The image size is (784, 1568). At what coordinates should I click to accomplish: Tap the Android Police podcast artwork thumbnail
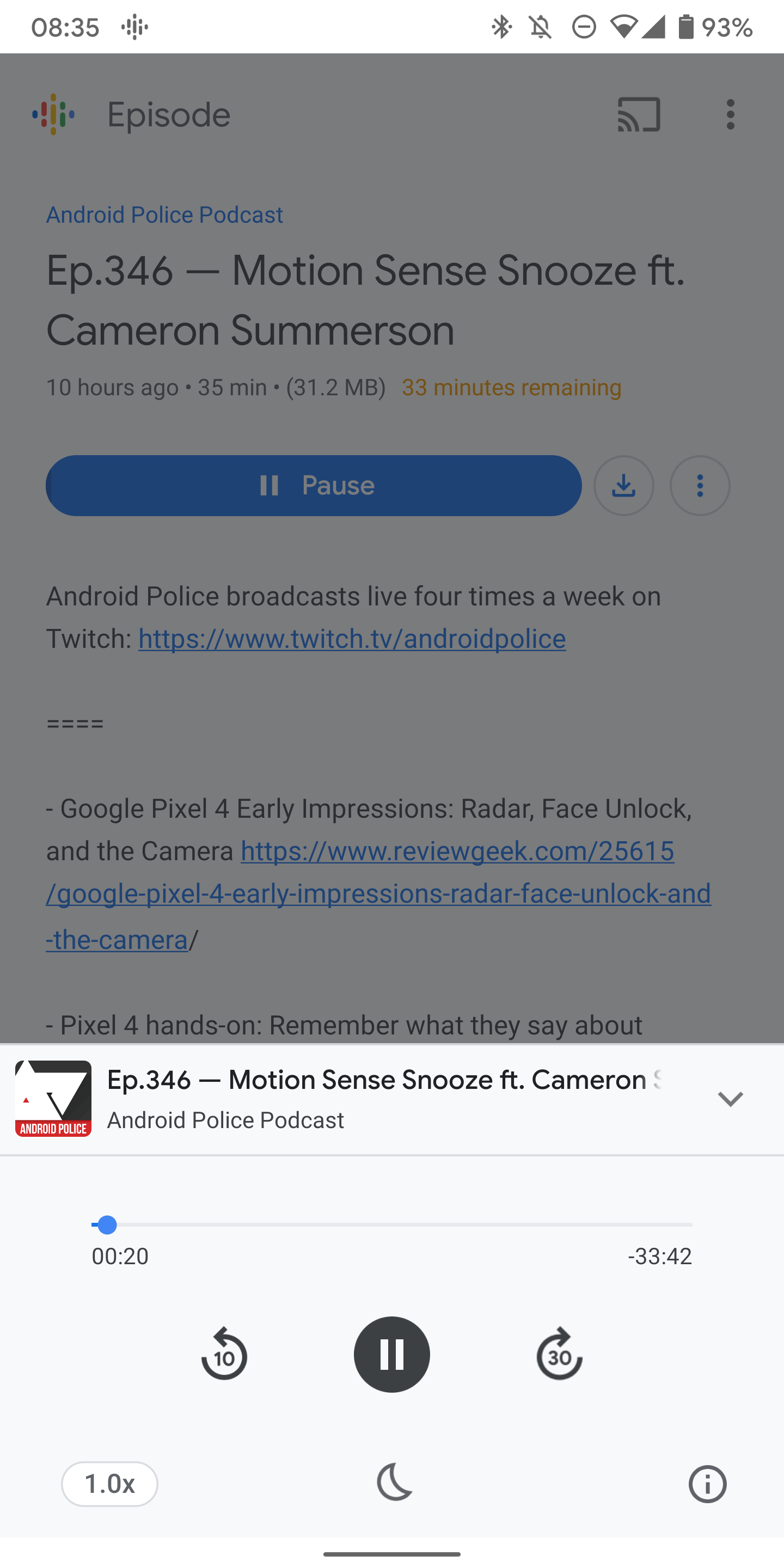click(53, 1099)
